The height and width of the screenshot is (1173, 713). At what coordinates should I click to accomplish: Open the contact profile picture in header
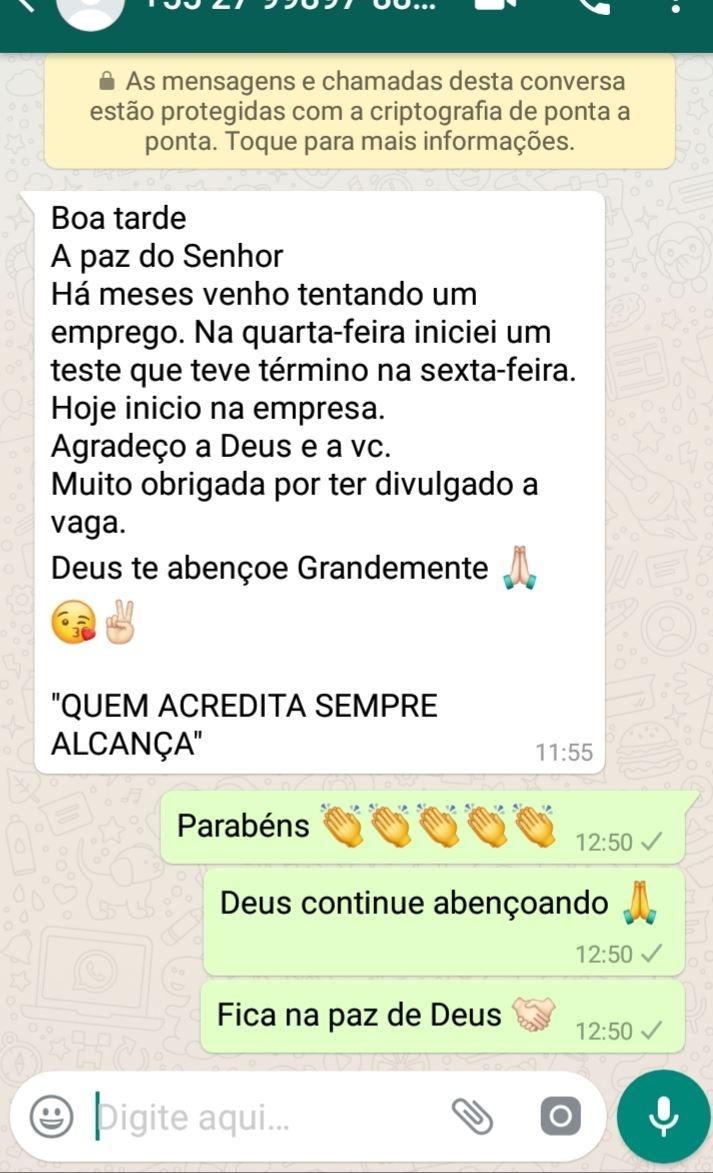coord(90,9)
